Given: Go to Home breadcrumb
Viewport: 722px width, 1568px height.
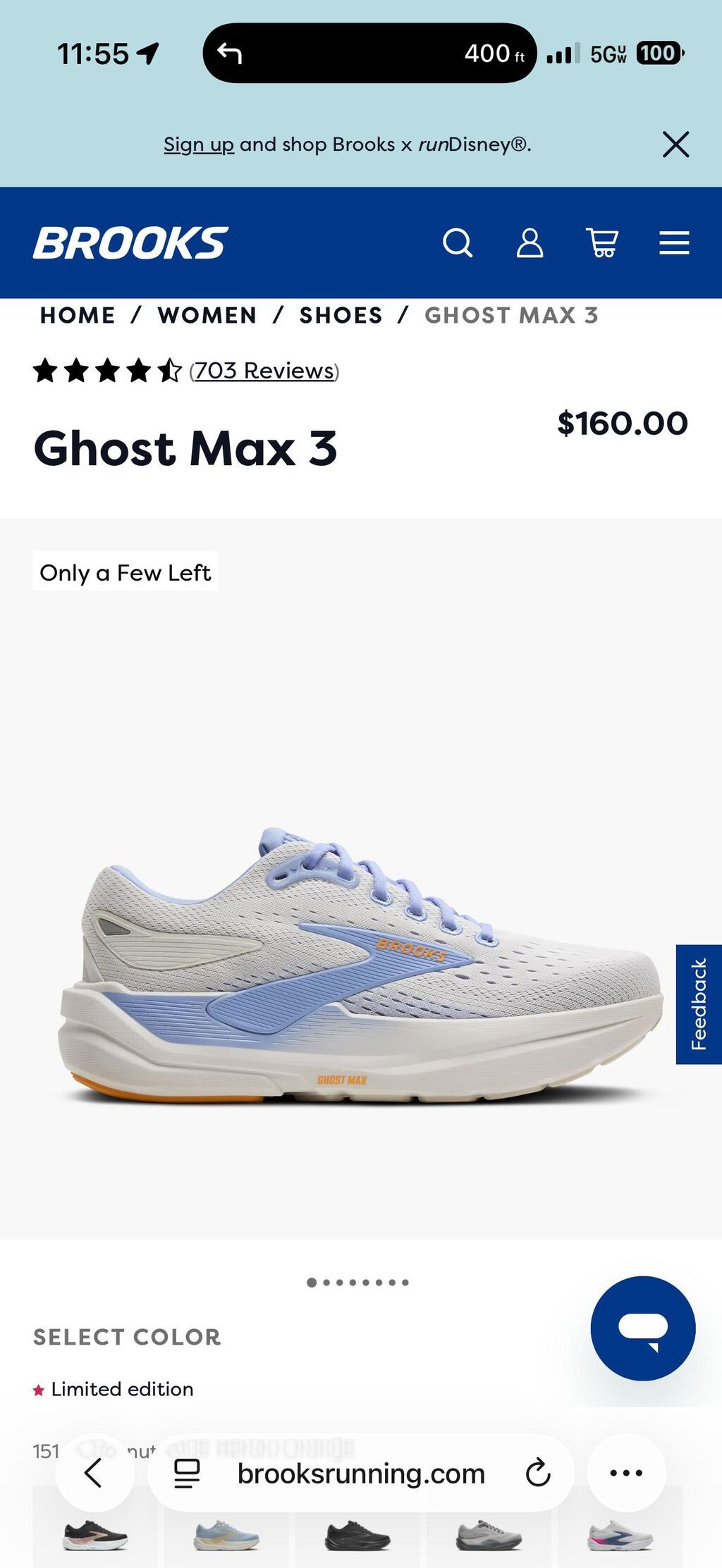Looking at the screenshot, I should point(78,315).
